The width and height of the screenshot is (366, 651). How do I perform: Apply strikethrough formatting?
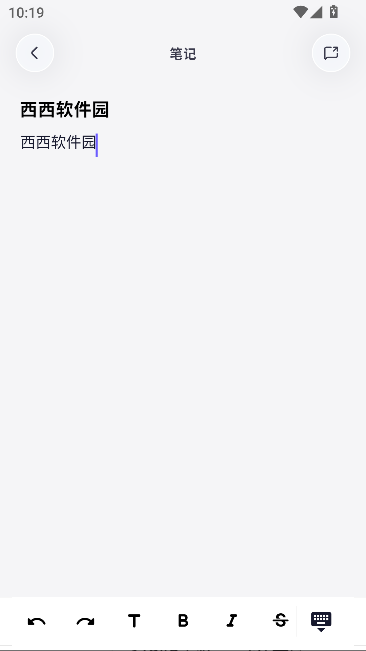click(281, 621)
